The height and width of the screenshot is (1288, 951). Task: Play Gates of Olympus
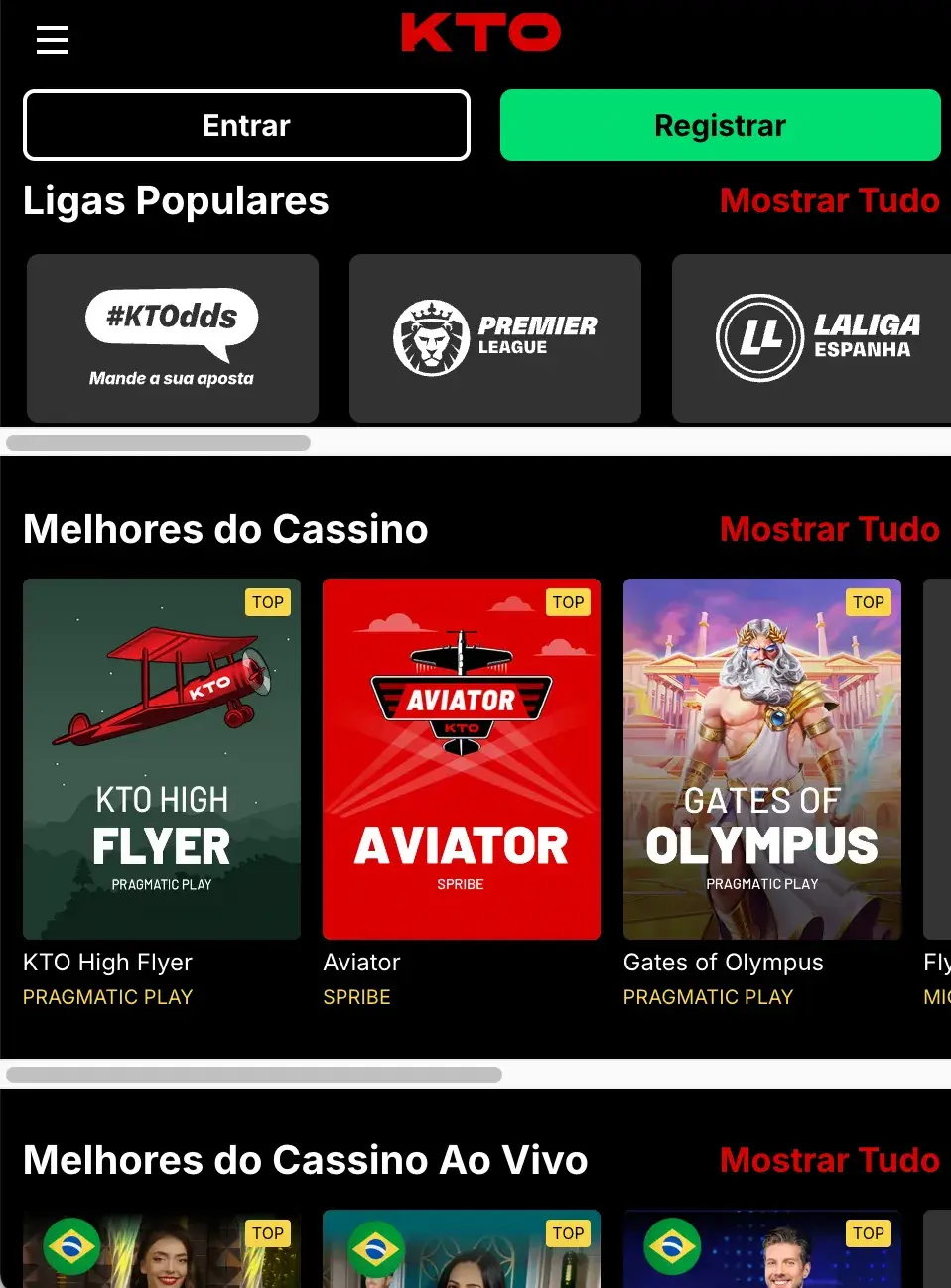click(x=762, y=759)
